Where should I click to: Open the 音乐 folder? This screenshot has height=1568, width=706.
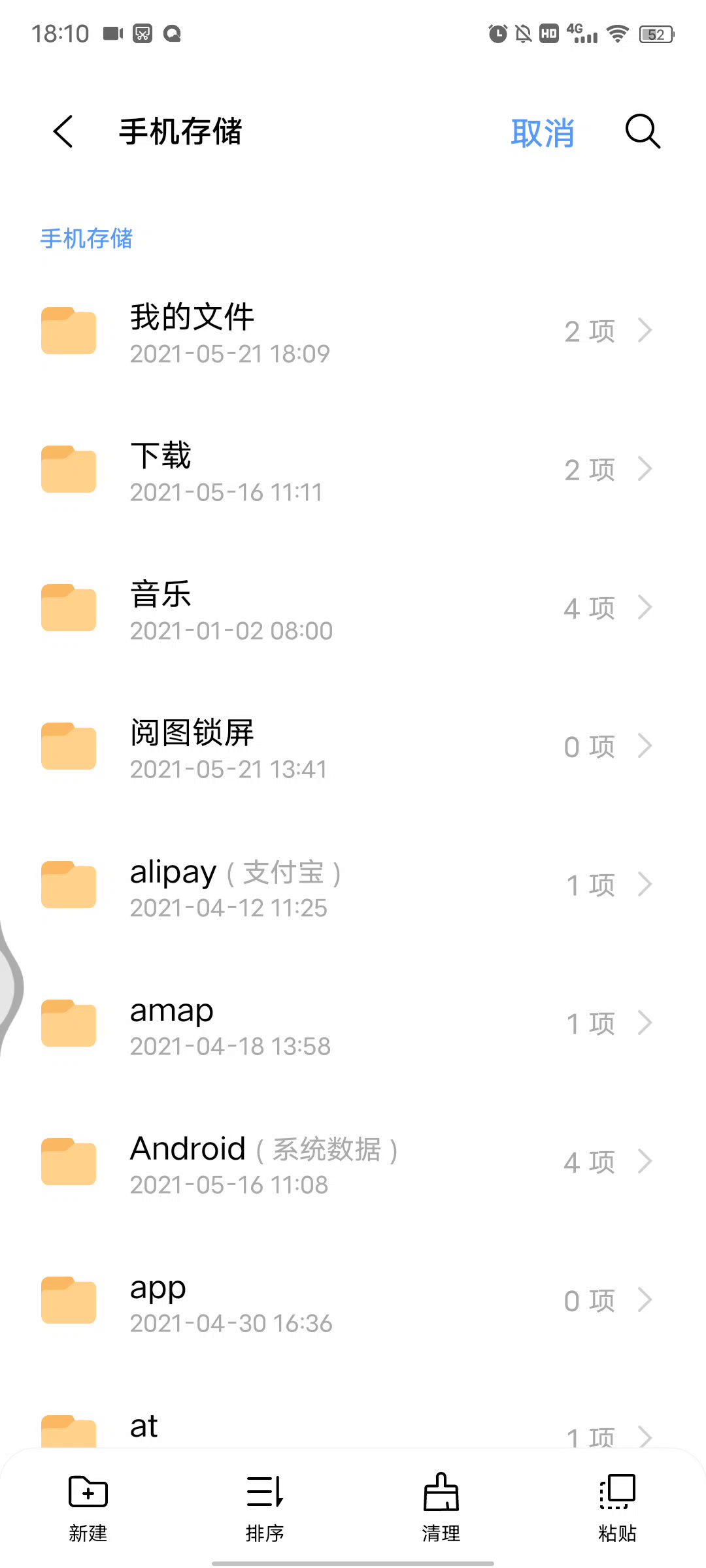click(x=346, y=609)
